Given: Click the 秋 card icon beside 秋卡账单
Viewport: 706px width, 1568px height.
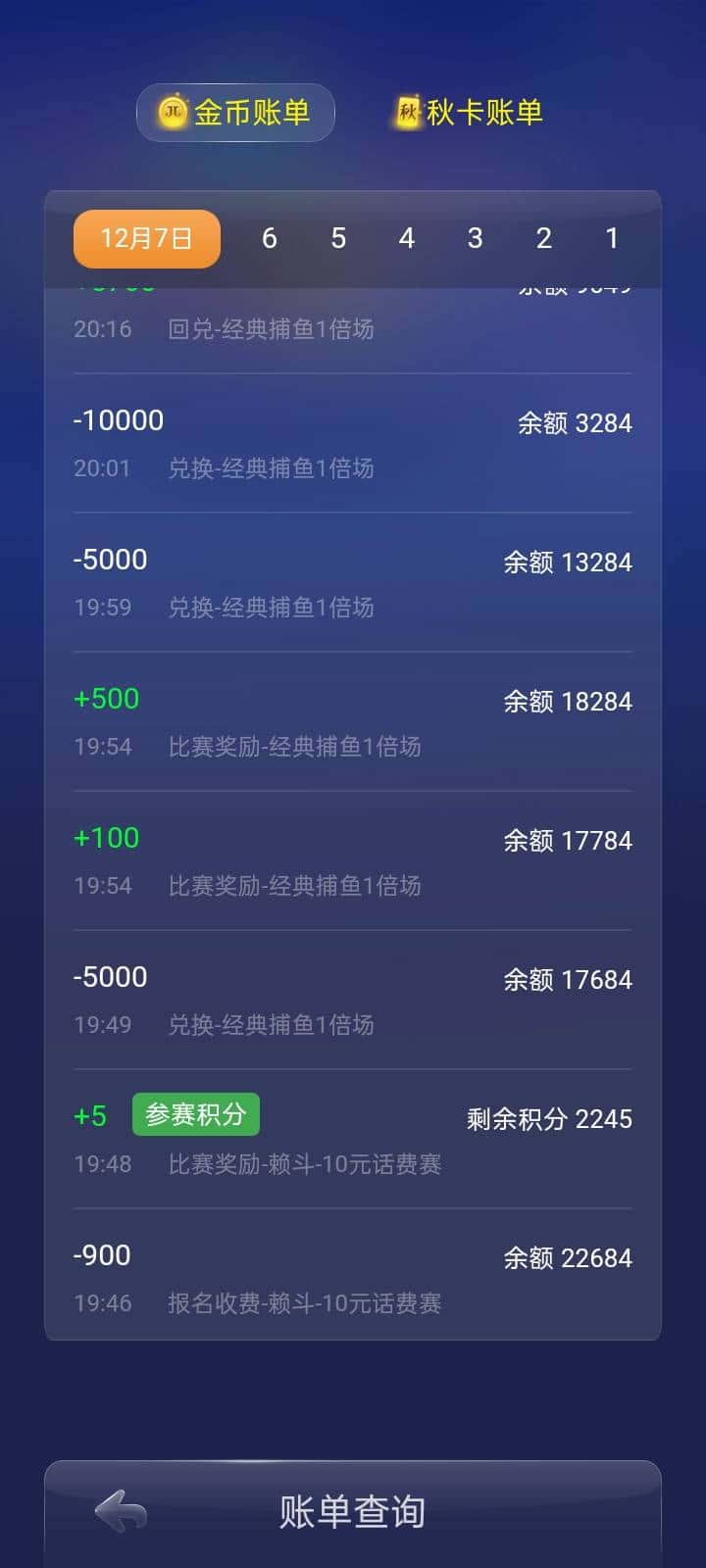Looking at the screenshot, I should tap(407, 110).
